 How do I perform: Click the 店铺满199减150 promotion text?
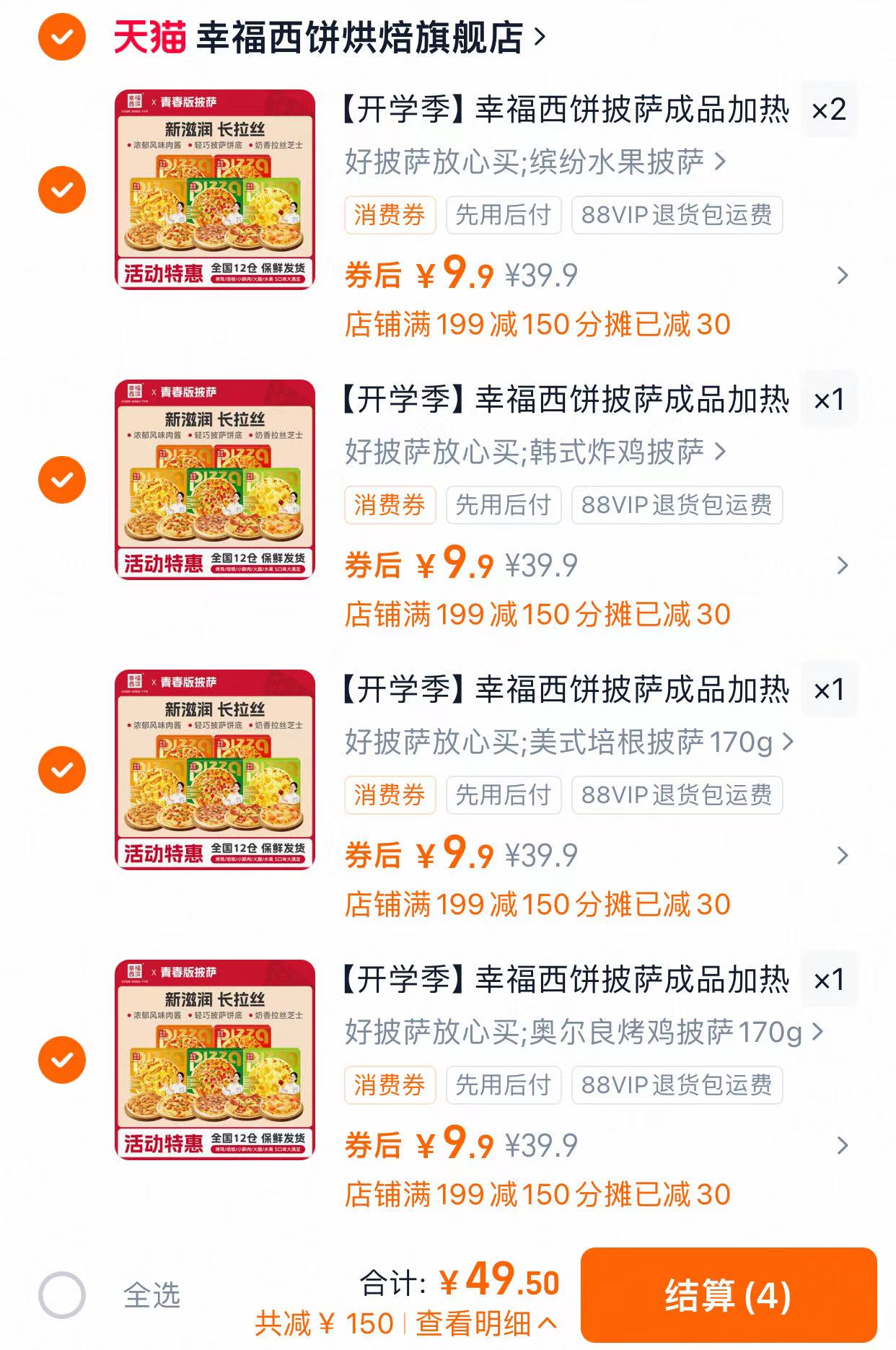pyautogui.click(x=538, y=326)
